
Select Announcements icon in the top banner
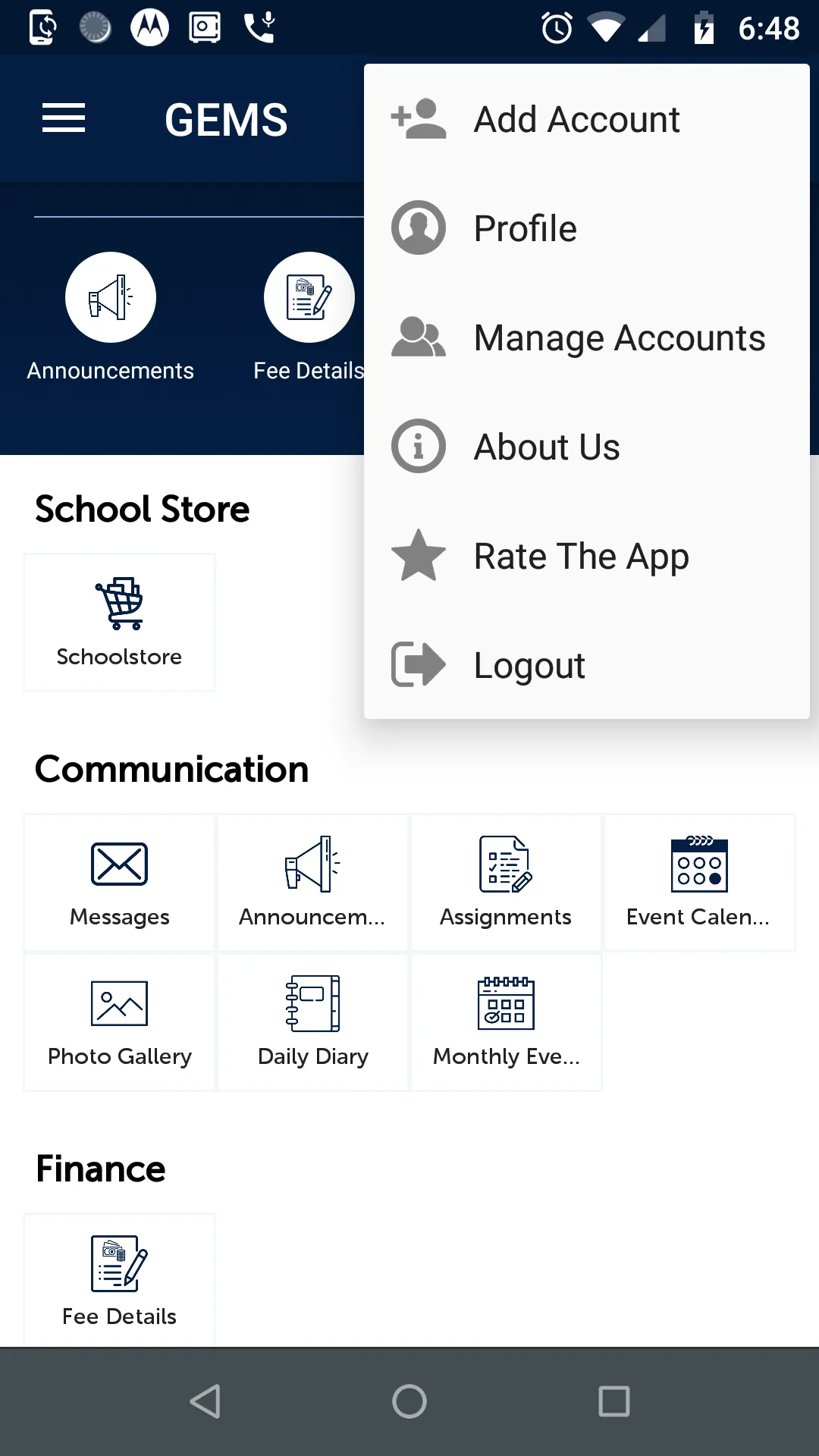tap(111, 315)
